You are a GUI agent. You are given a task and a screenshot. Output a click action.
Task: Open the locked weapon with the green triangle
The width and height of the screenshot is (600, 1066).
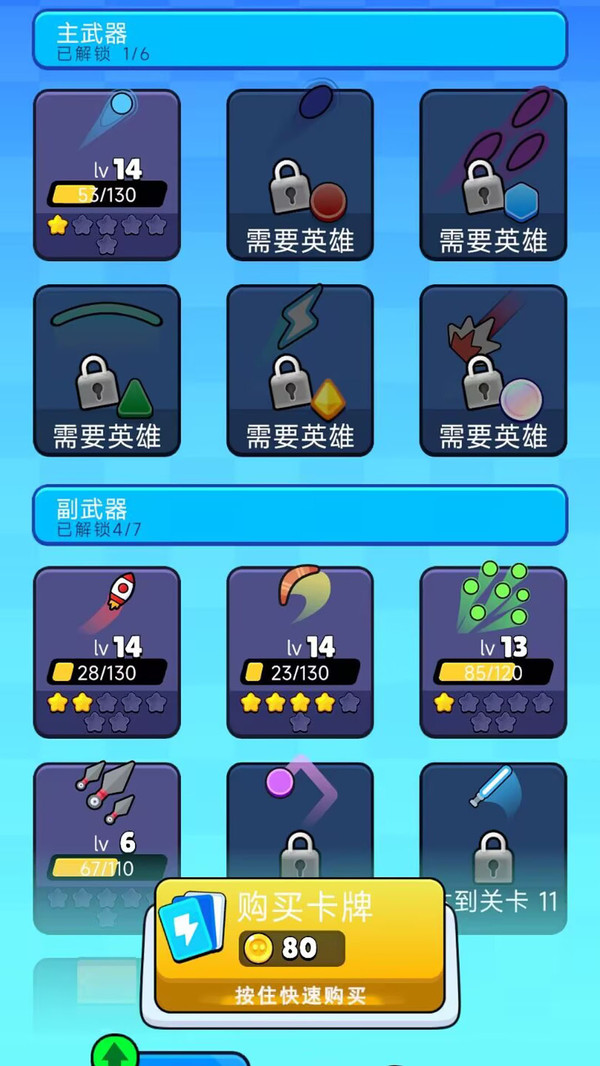tap(107, 371)
